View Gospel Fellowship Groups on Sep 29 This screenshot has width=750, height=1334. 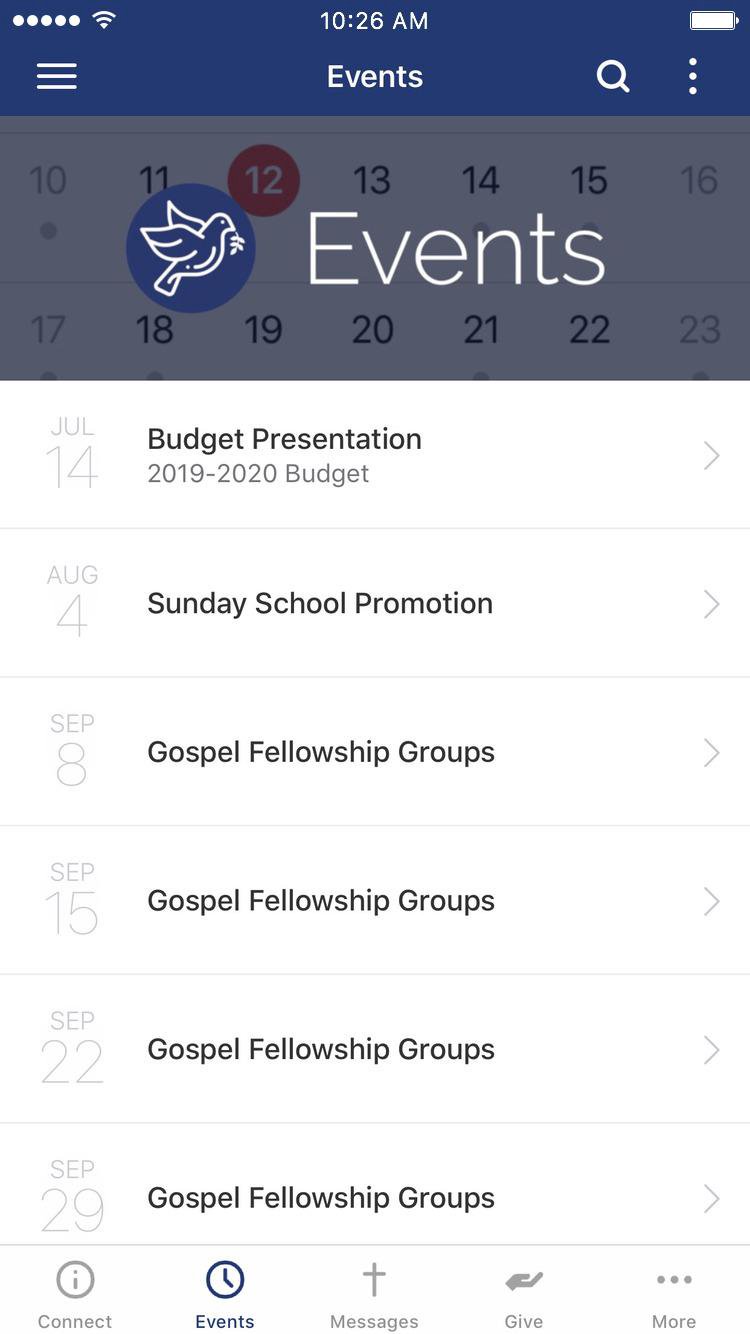click(375, 1195)
